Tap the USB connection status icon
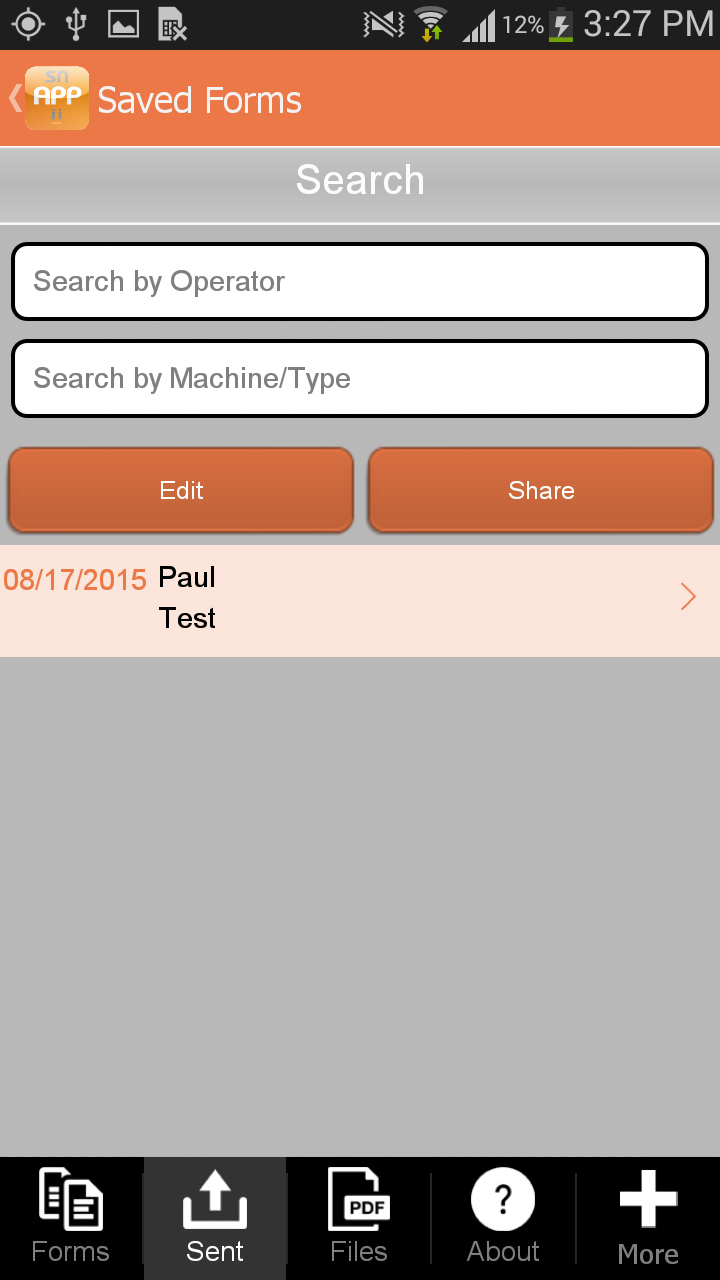 [74, 22]
